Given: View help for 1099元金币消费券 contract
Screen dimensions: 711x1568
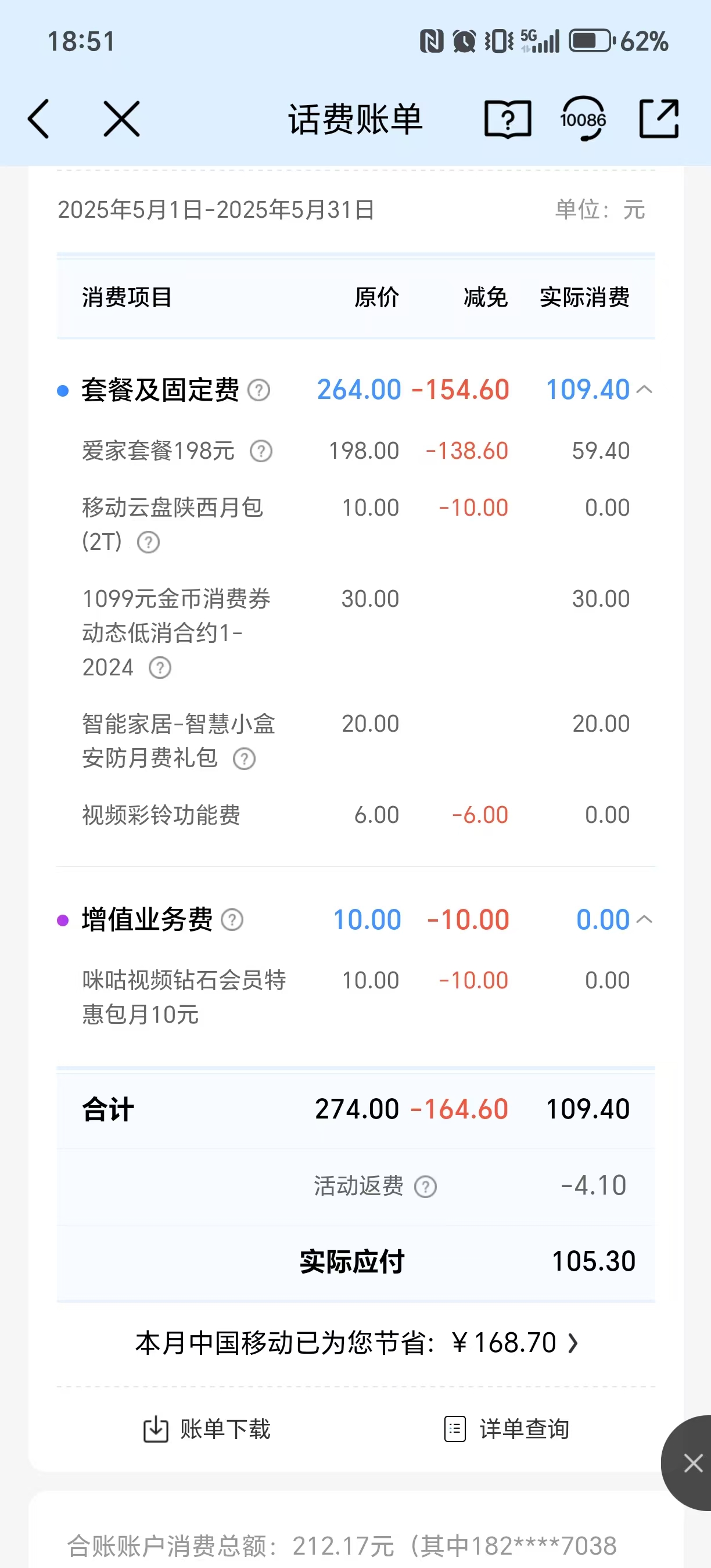Looking at the screenshot, I should click(x=160, y=668).
